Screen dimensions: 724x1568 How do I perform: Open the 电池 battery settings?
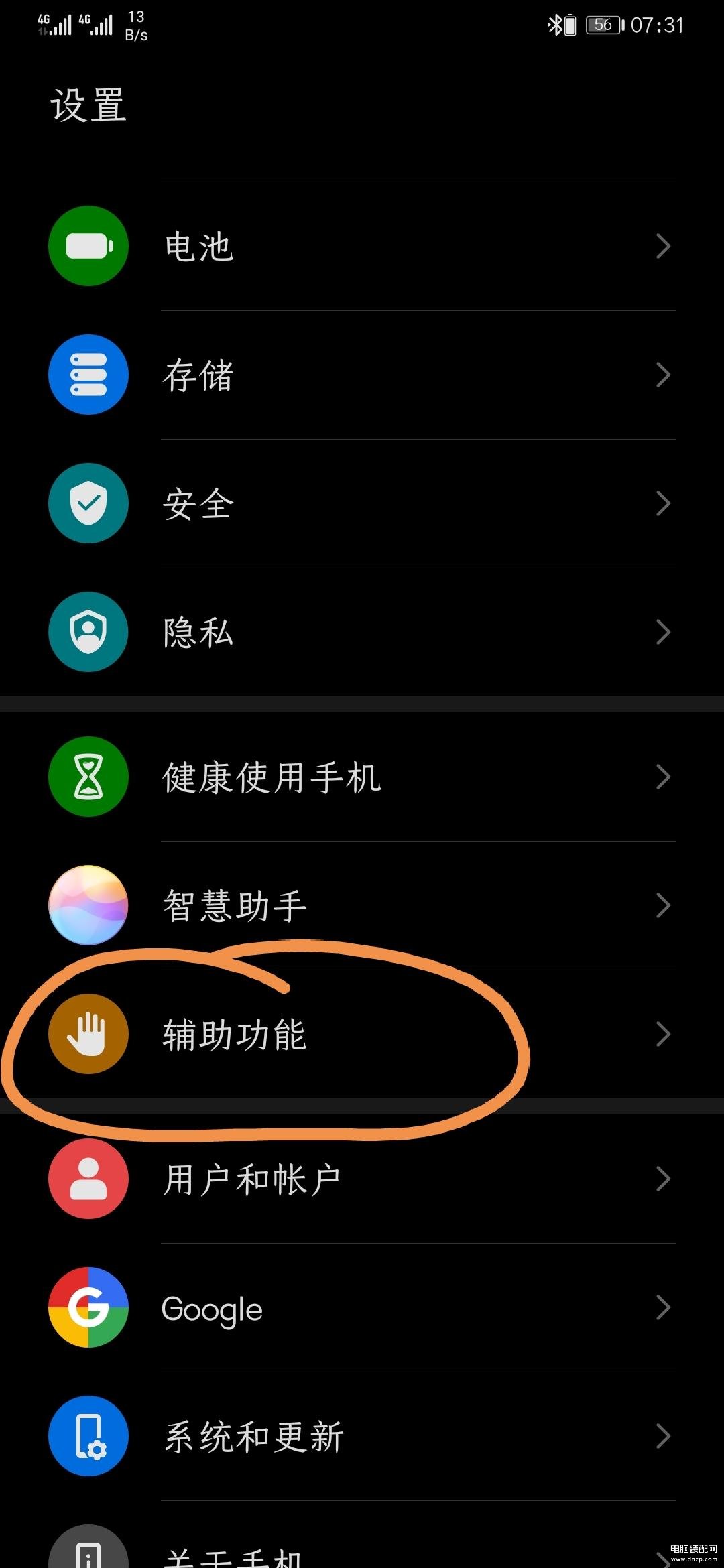pyautogui.click(x=362, y=246)
